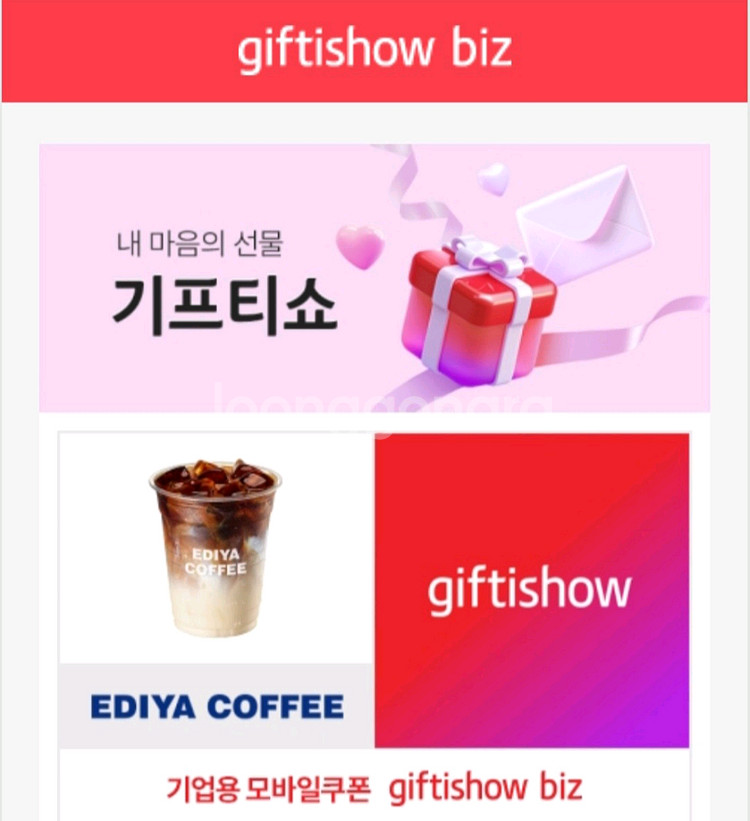750x821 pixels.
Task: Click the iced coffee cup image
Action: pyautogui.click(x=212, y=545)
